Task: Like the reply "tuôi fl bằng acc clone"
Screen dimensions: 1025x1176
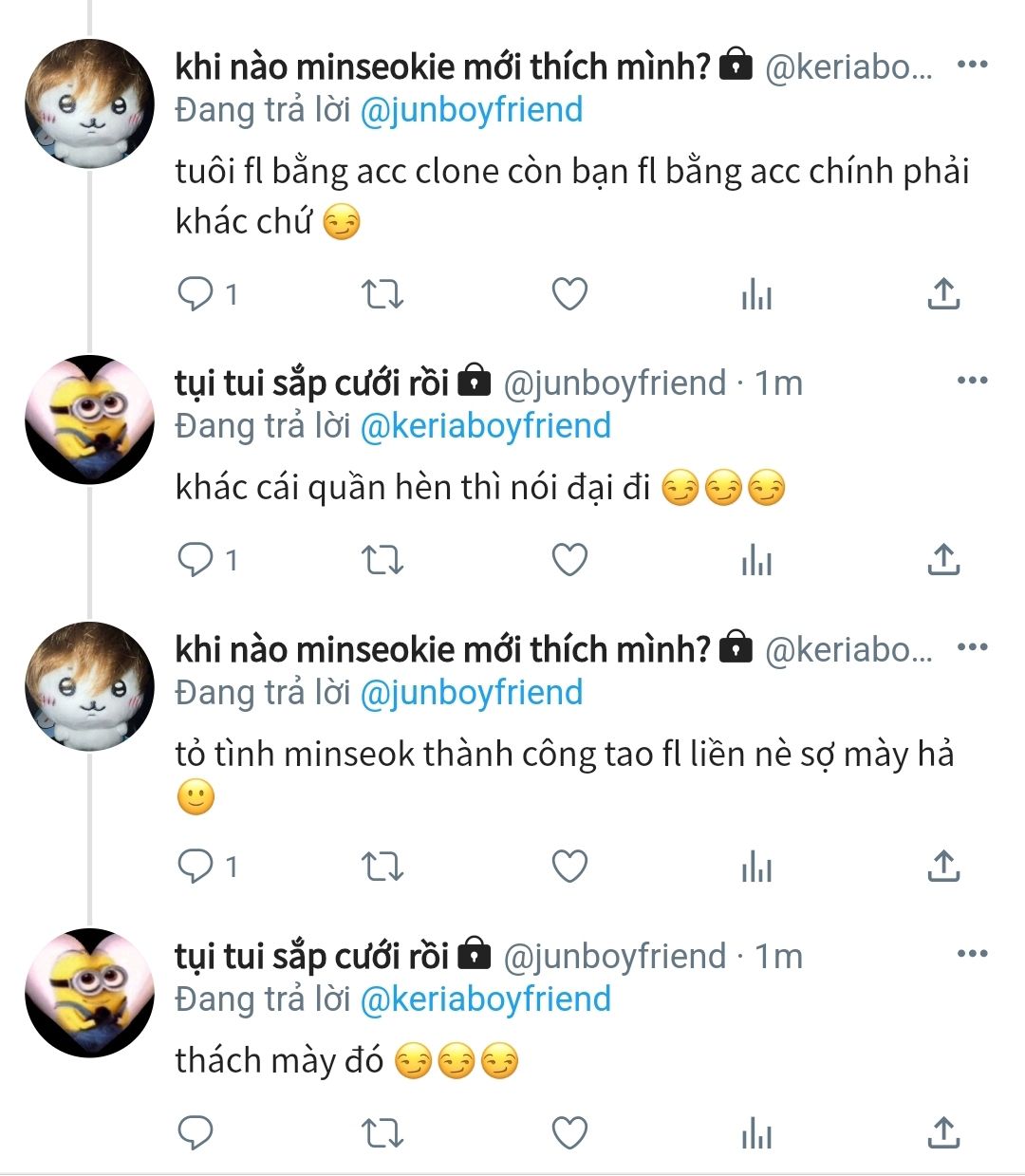Action: click(569, 294)
